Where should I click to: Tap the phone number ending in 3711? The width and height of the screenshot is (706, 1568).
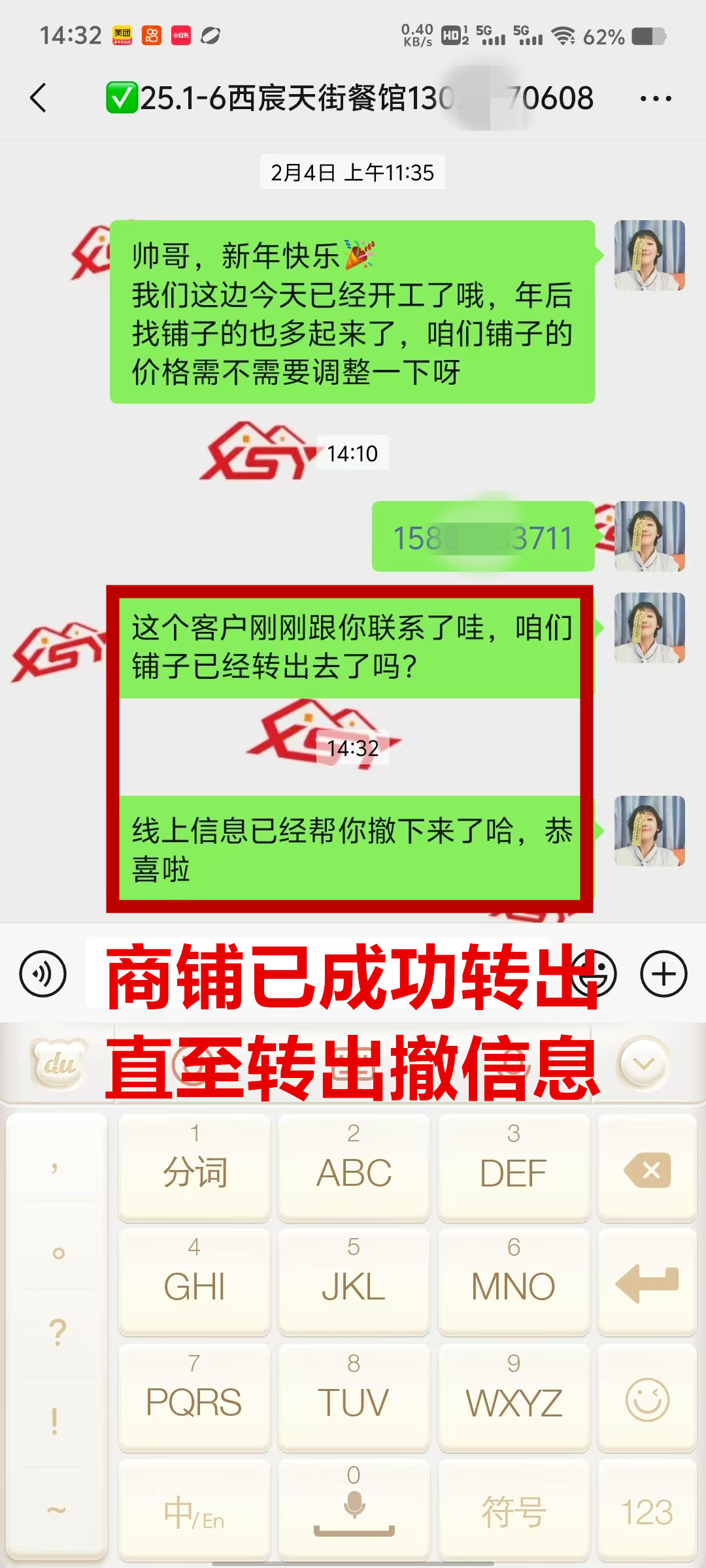pyautogui.click(x=482, y=538)
